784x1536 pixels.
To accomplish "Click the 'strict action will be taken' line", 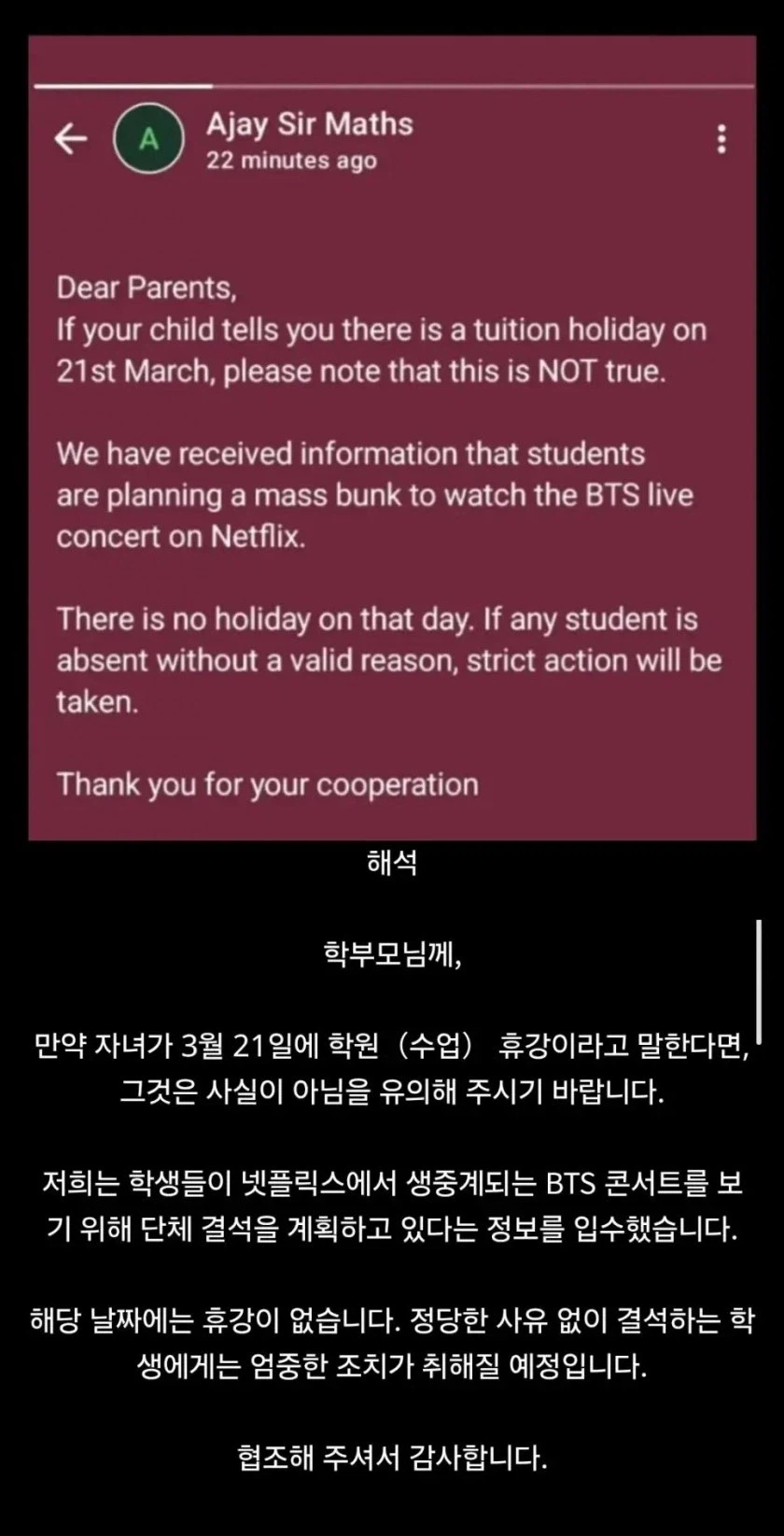I will pos(390,659).
